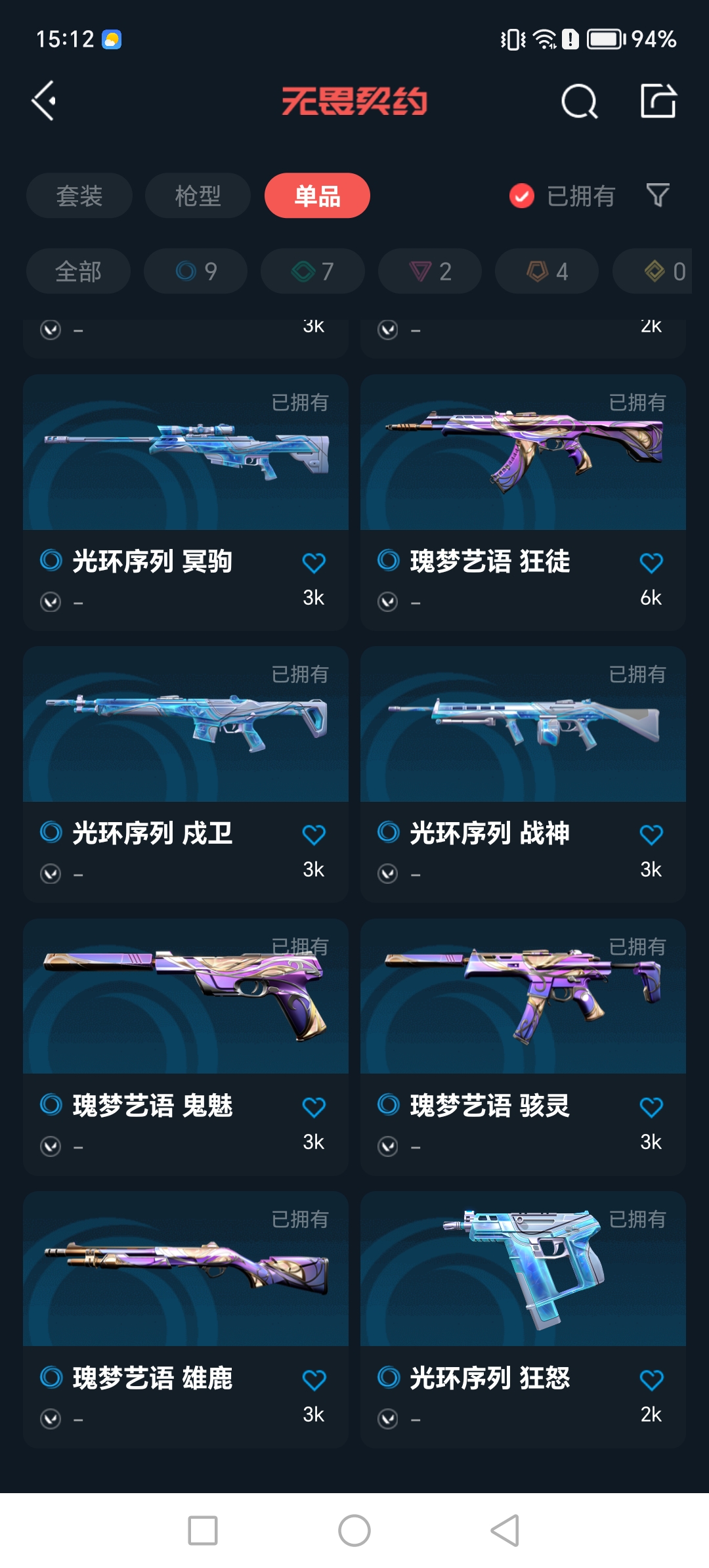Go back using the top-left arrow

[45, 101]
